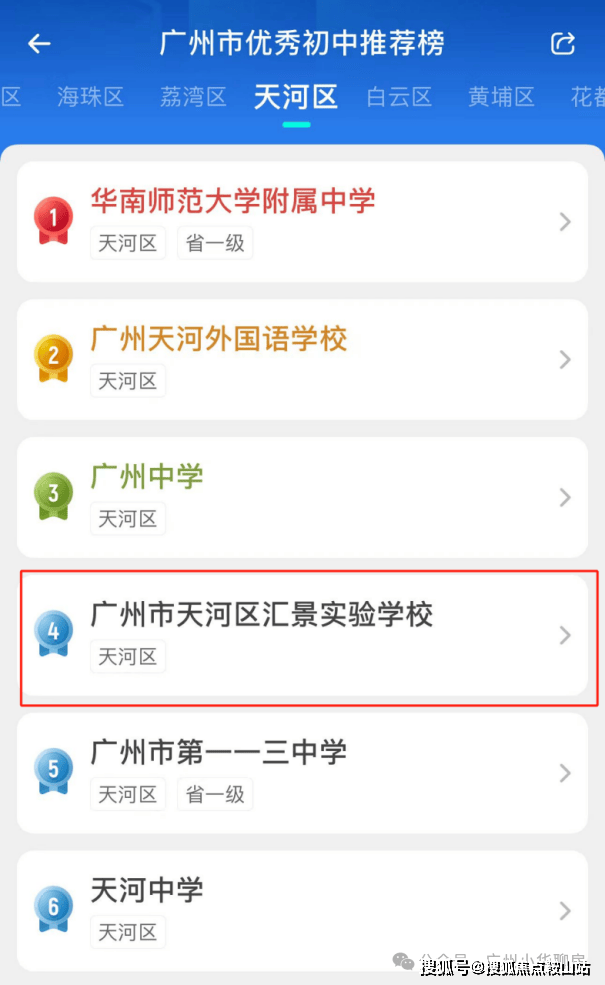Switch to the 荔湾区 tab
Screen dimensions: 605x985
(x=193, y=97)
